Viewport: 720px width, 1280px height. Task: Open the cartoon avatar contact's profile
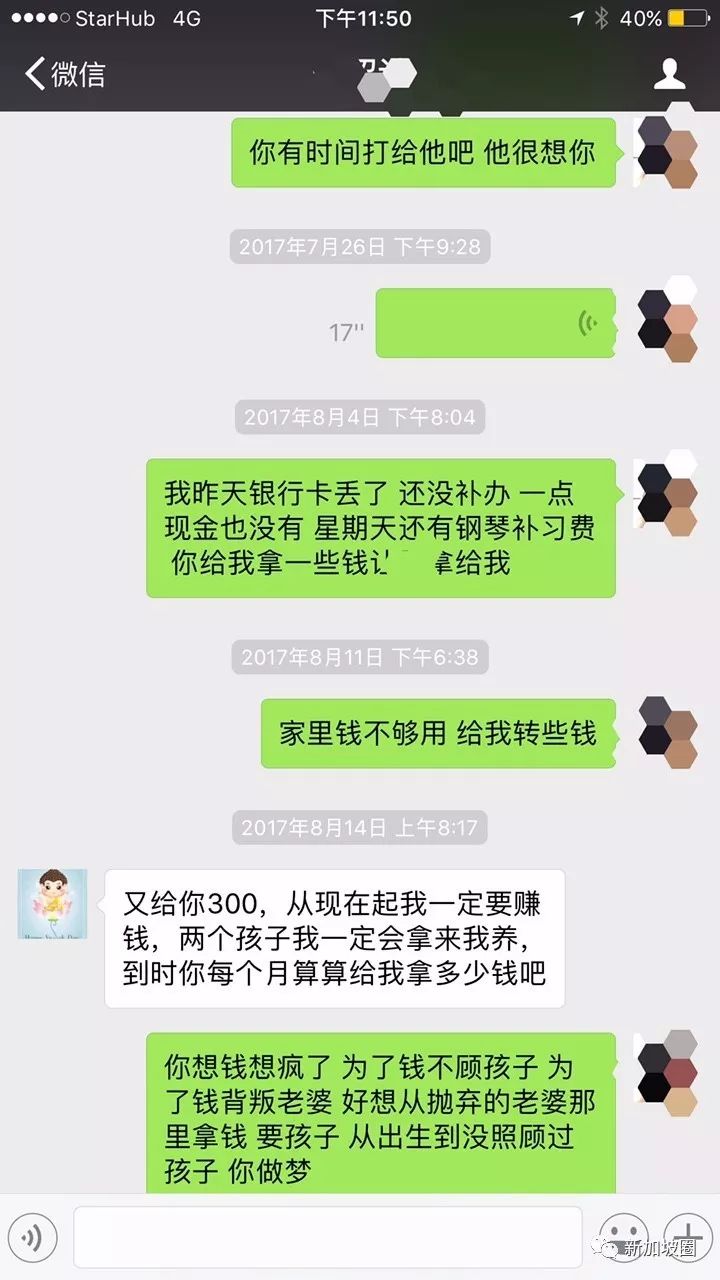coord(53,904)
